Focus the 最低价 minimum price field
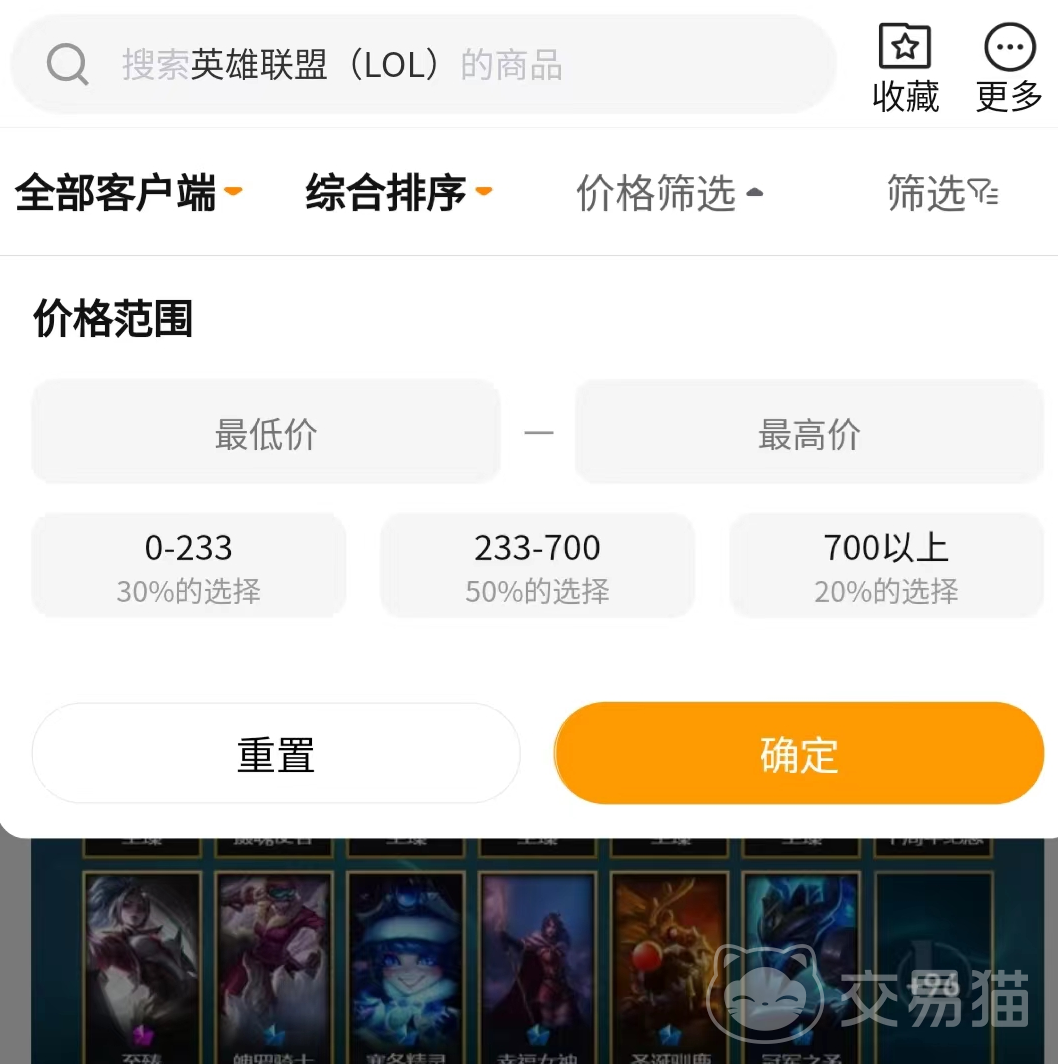 [x=266, y=434]
